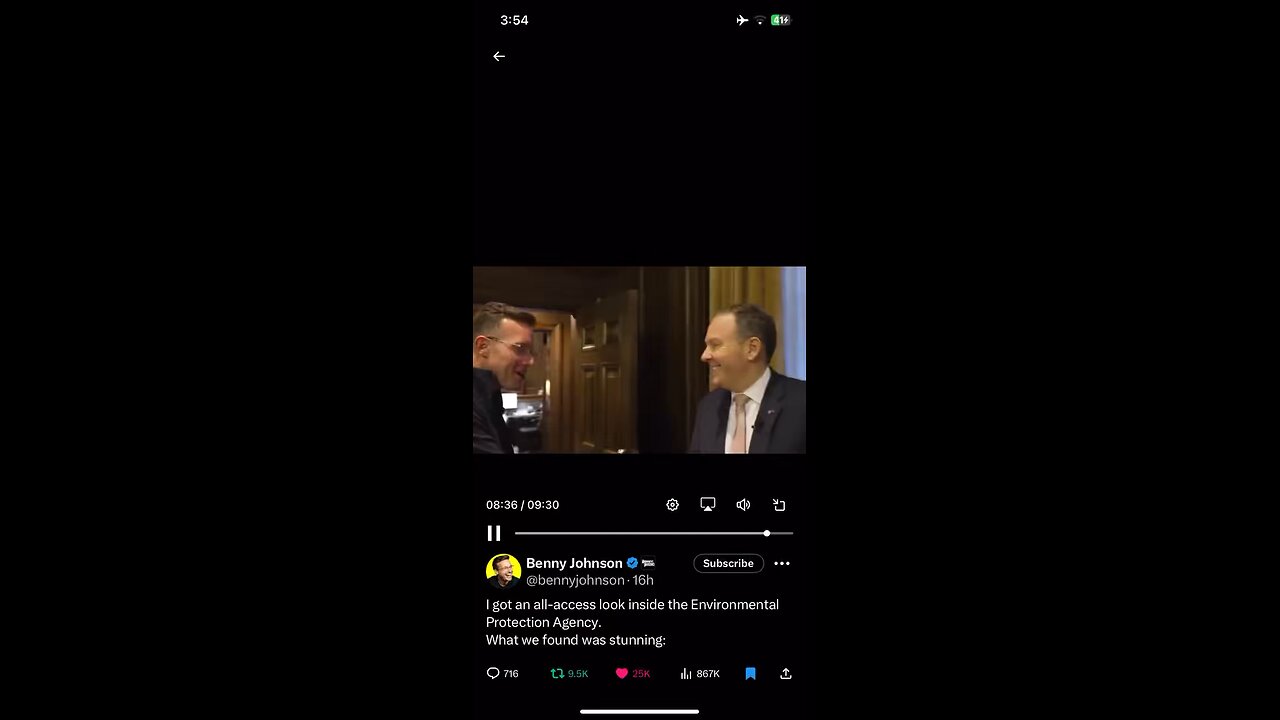Pause the playing video

click(494, 533)
